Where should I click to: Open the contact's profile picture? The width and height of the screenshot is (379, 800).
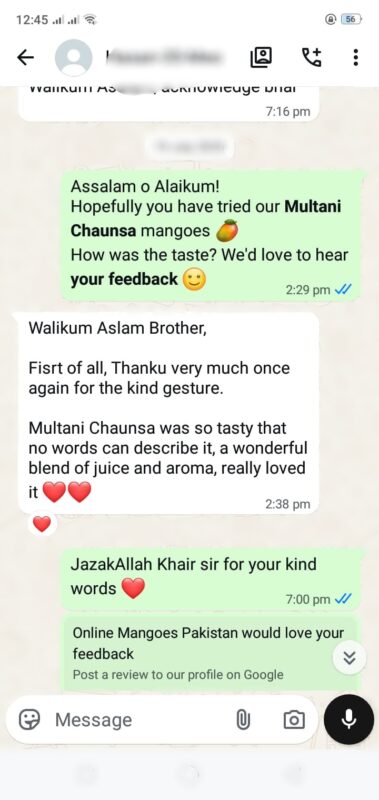click(73, 58)
